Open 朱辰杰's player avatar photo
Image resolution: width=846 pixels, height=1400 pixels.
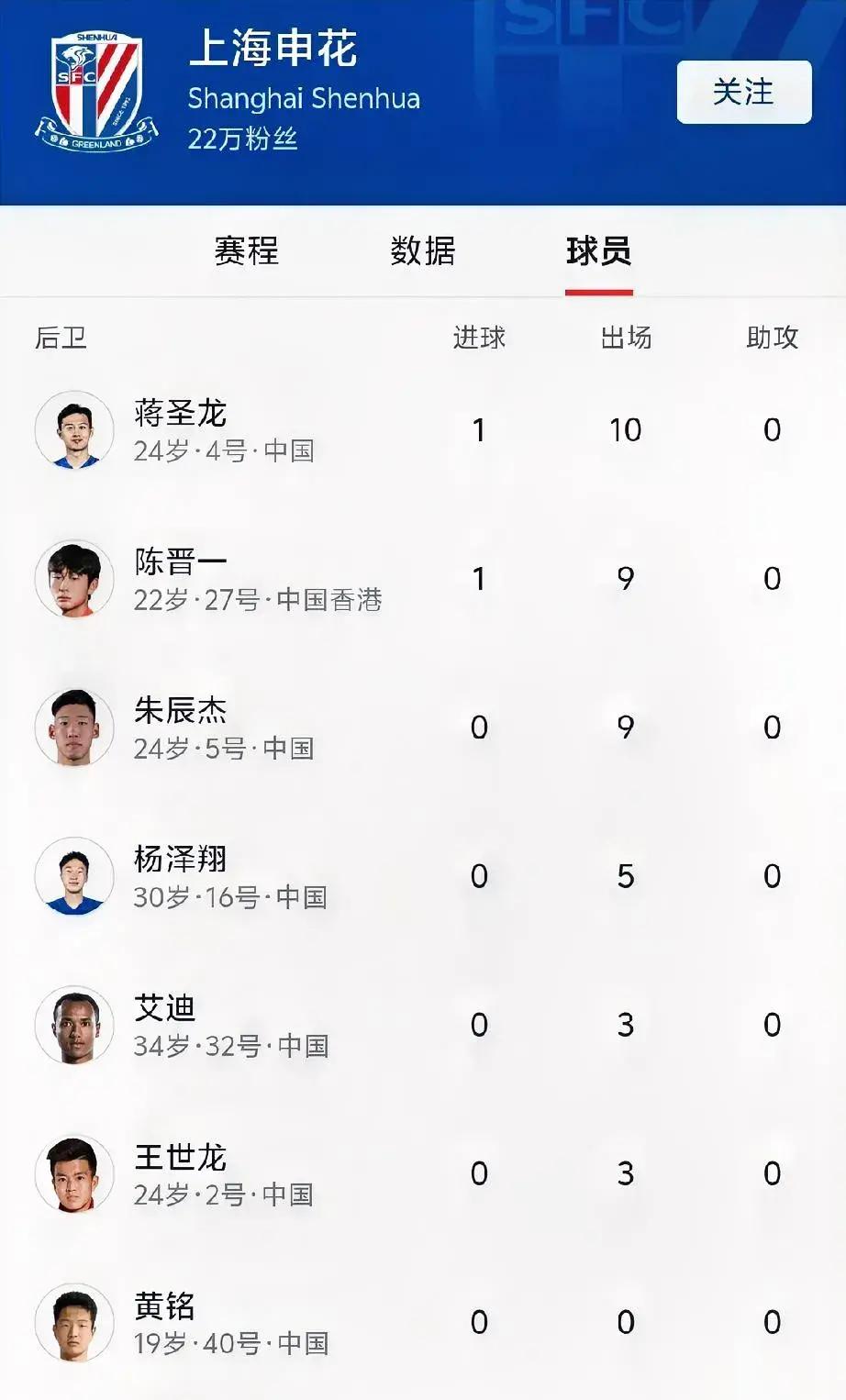click(75, 728)
